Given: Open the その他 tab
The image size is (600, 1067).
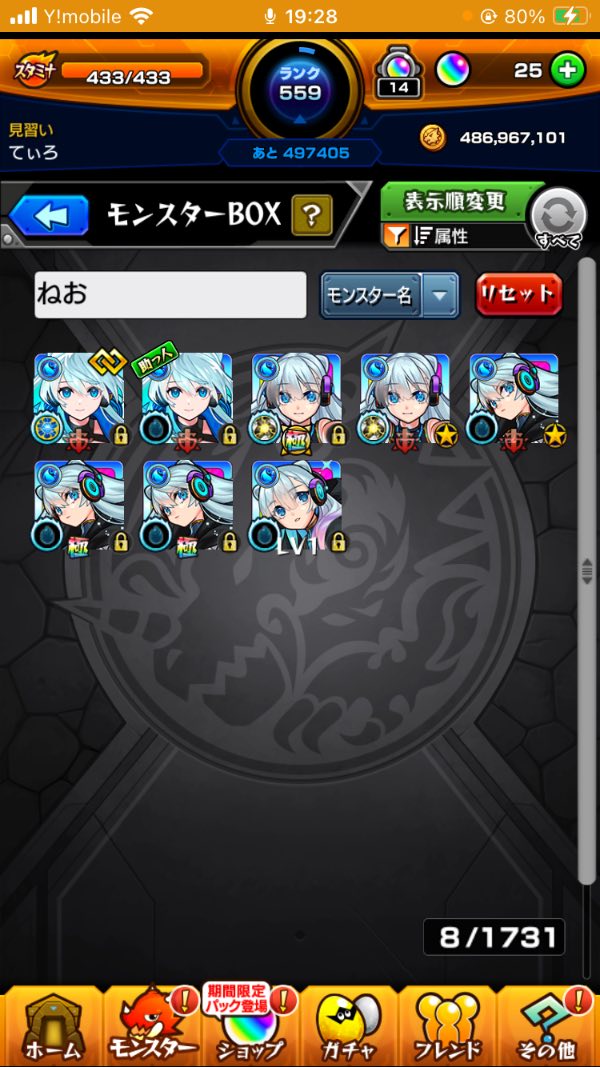Looking at the screenshot, I should 547,1027.
